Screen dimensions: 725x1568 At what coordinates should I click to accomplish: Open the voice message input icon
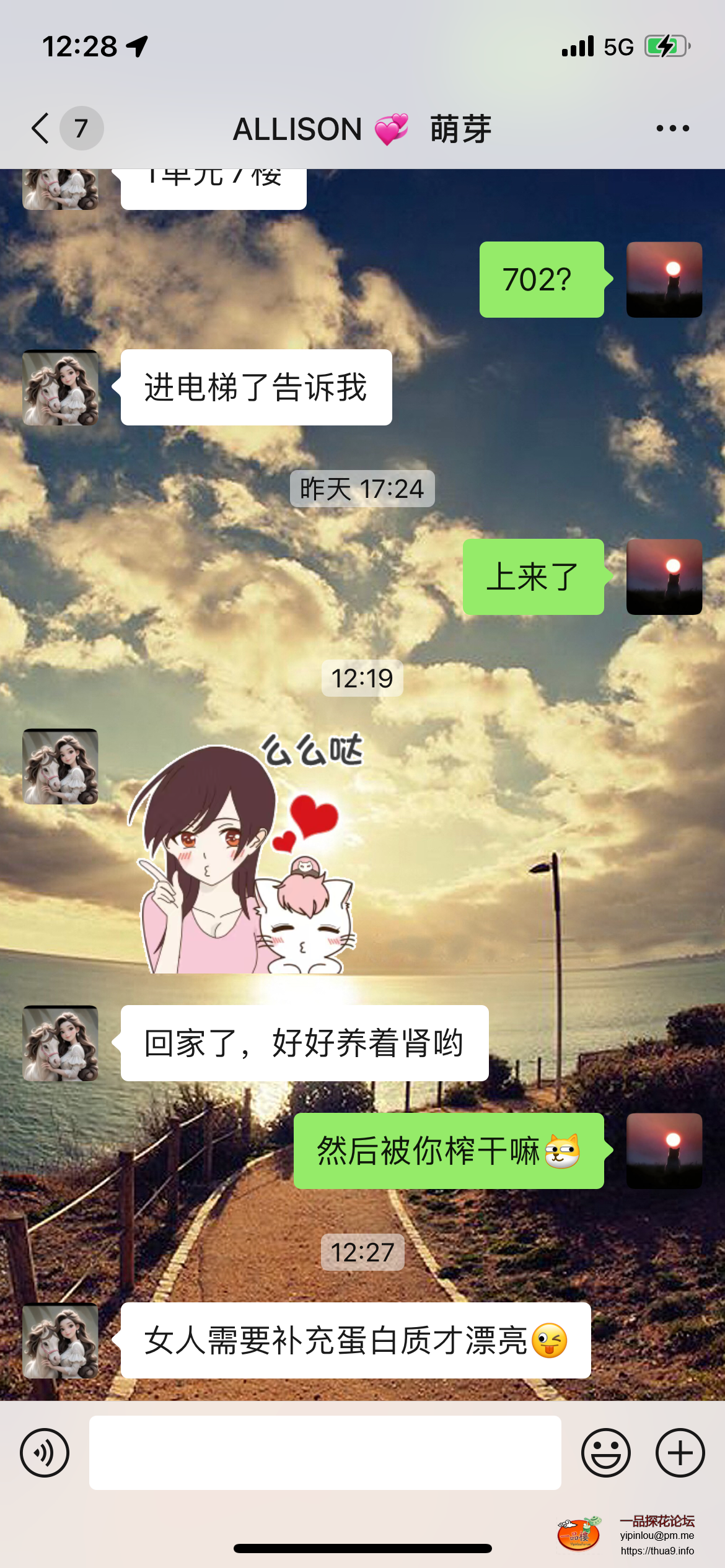click(43, 1452)
